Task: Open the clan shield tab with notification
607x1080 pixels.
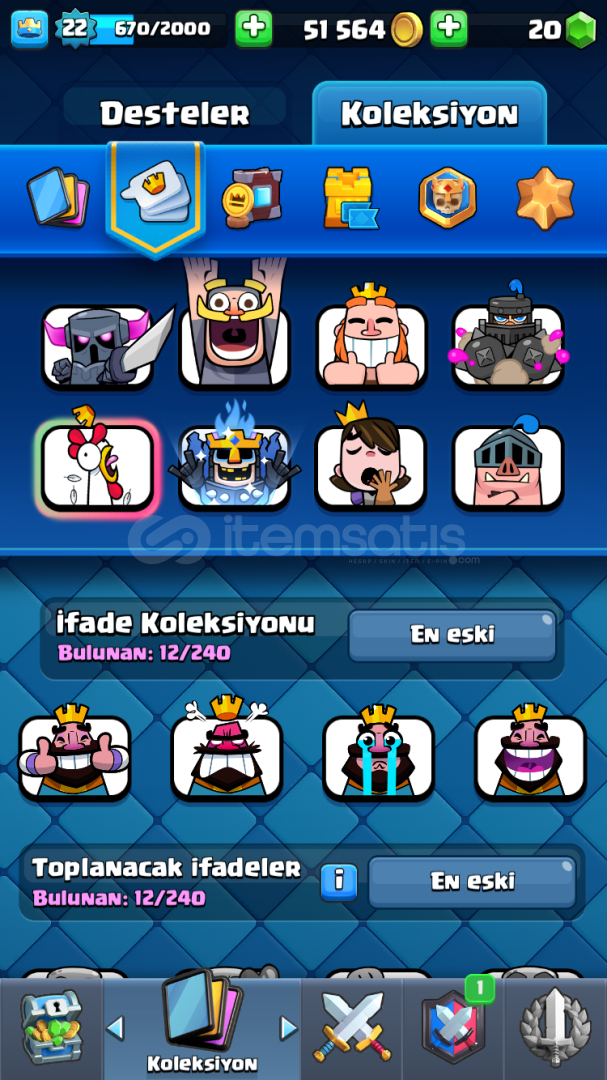Action: 454,1027
